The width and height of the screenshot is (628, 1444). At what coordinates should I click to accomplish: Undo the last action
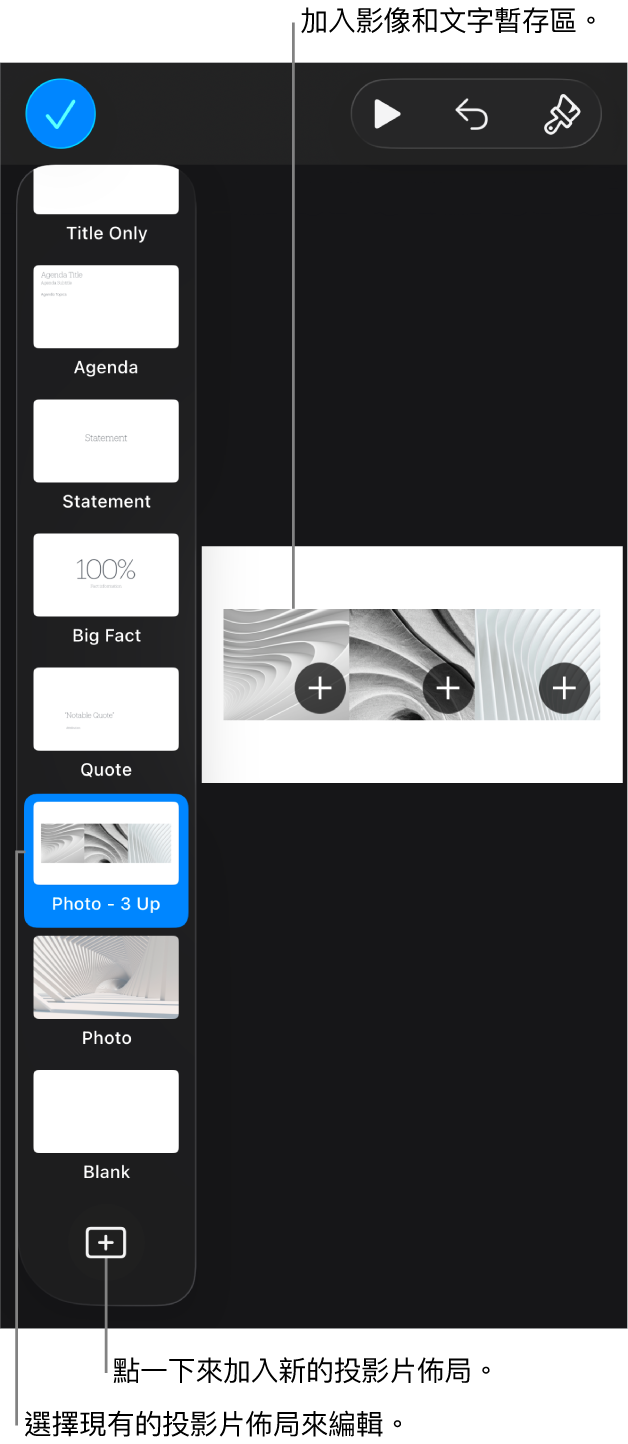[472, 115]
